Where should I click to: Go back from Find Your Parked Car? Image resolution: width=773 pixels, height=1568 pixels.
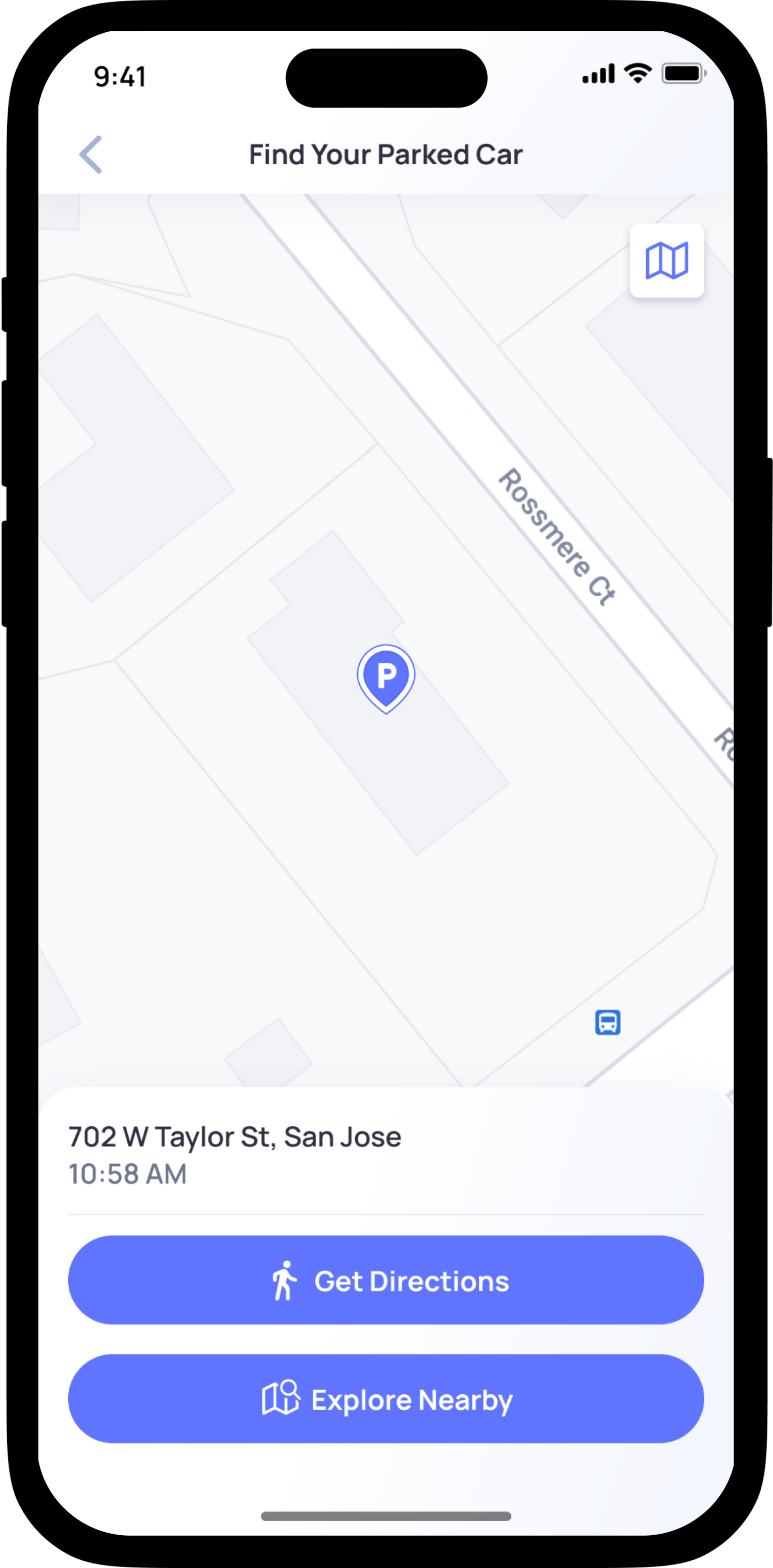pyautogui.click(x=91, y=155)
